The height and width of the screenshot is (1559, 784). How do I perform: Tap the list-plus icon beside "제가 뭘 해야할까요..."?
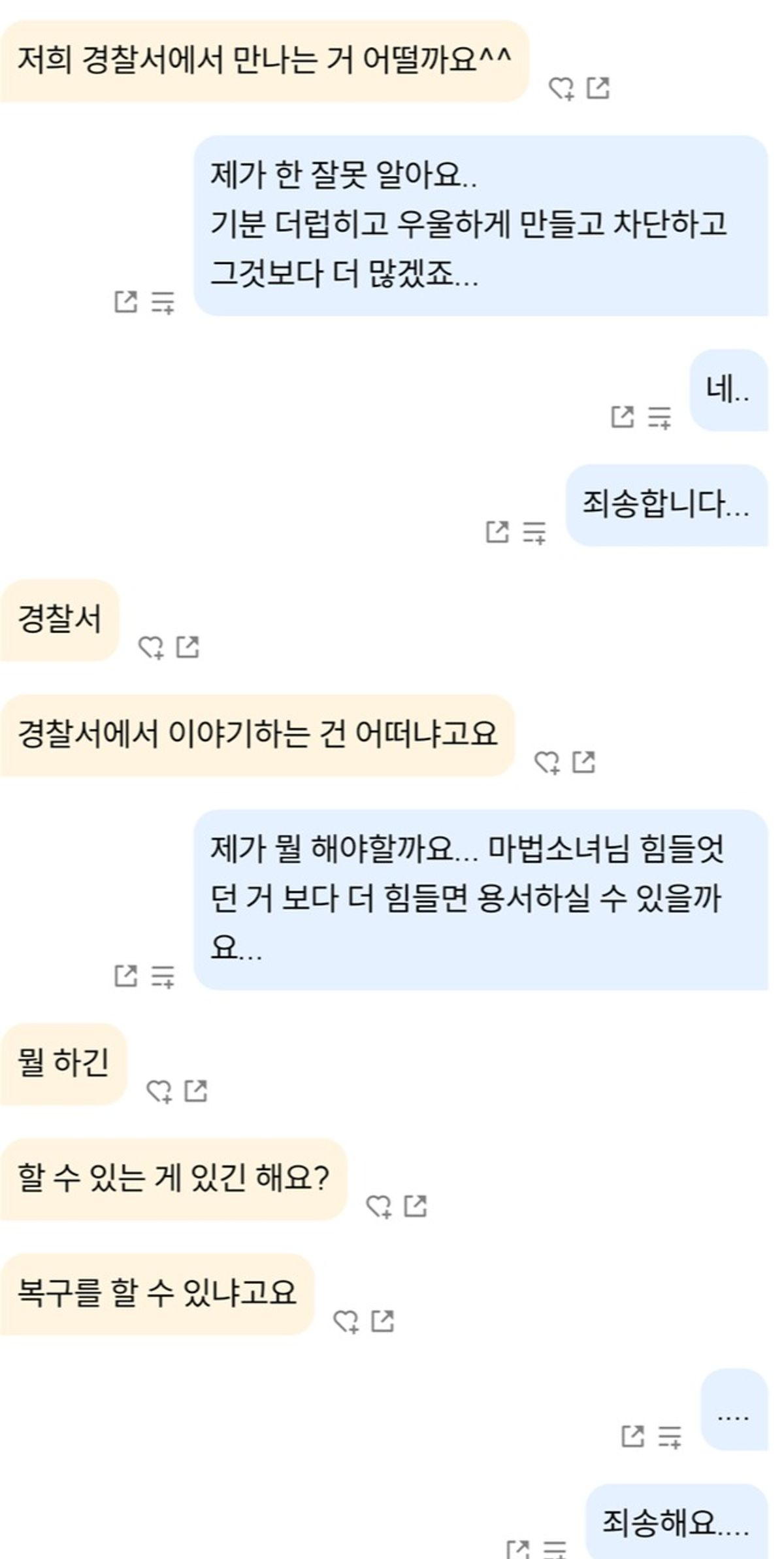coord(163,977)
